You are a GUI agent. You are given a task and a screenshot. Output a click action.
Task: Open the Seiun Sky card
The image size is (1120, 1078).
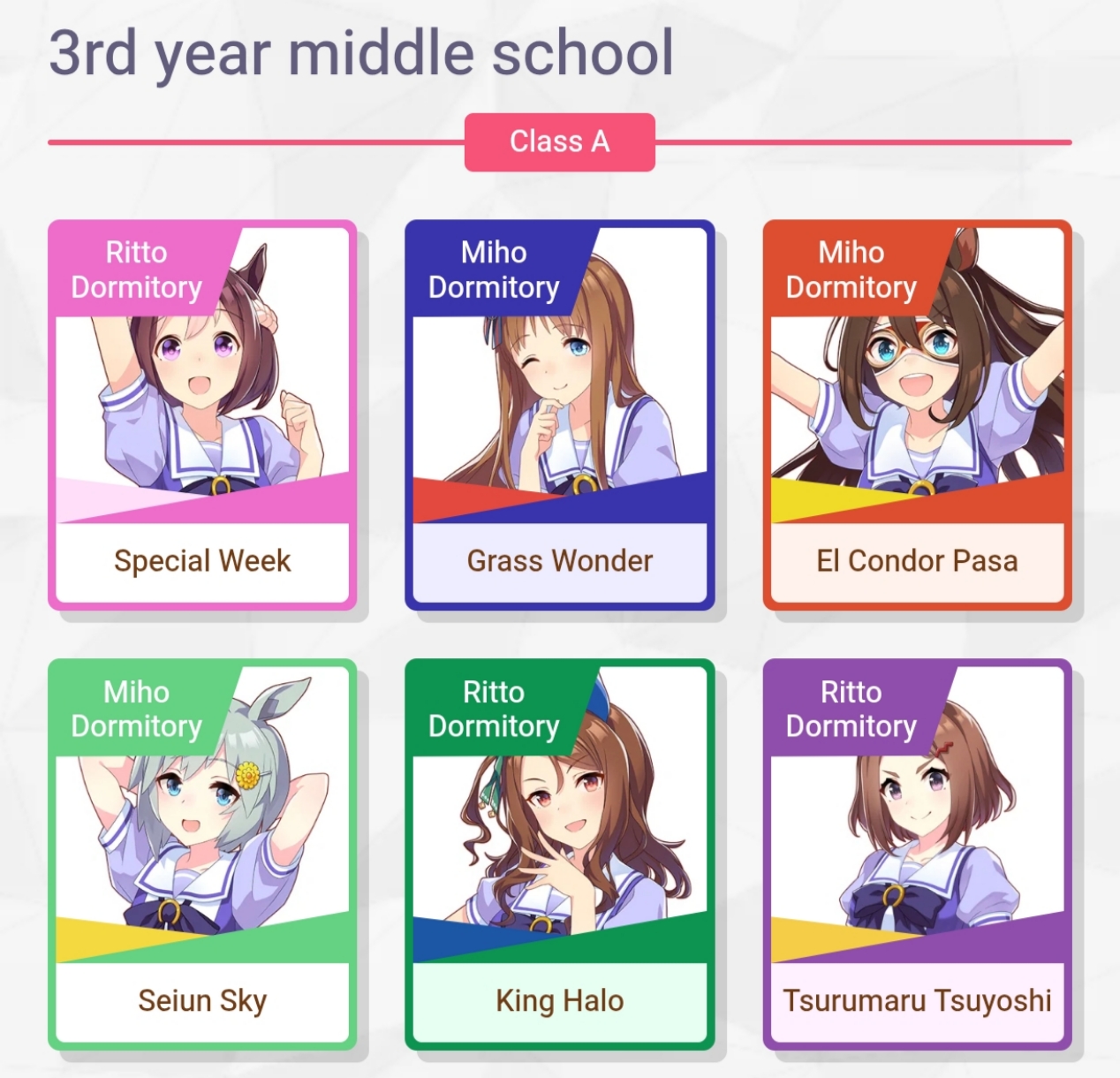202,854
